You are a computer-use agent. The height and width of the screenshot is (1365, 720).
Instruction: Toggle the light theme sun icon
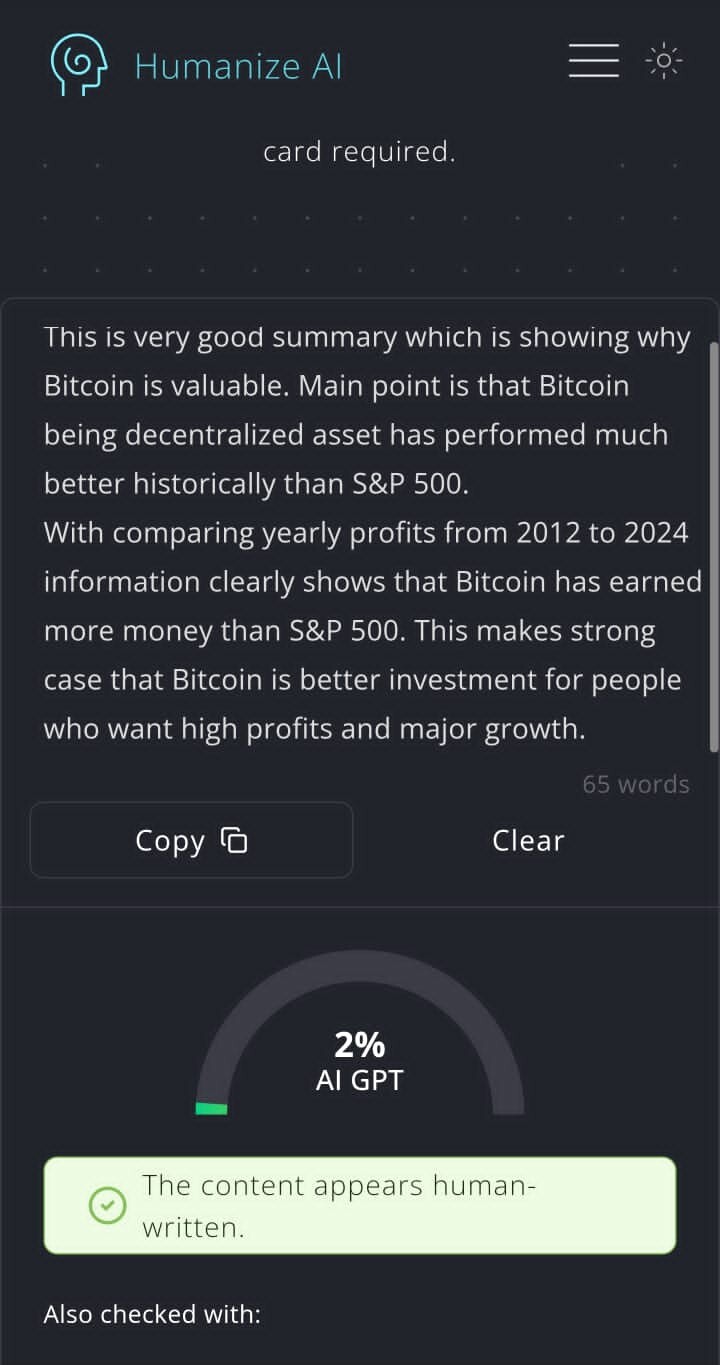[664, 61]
